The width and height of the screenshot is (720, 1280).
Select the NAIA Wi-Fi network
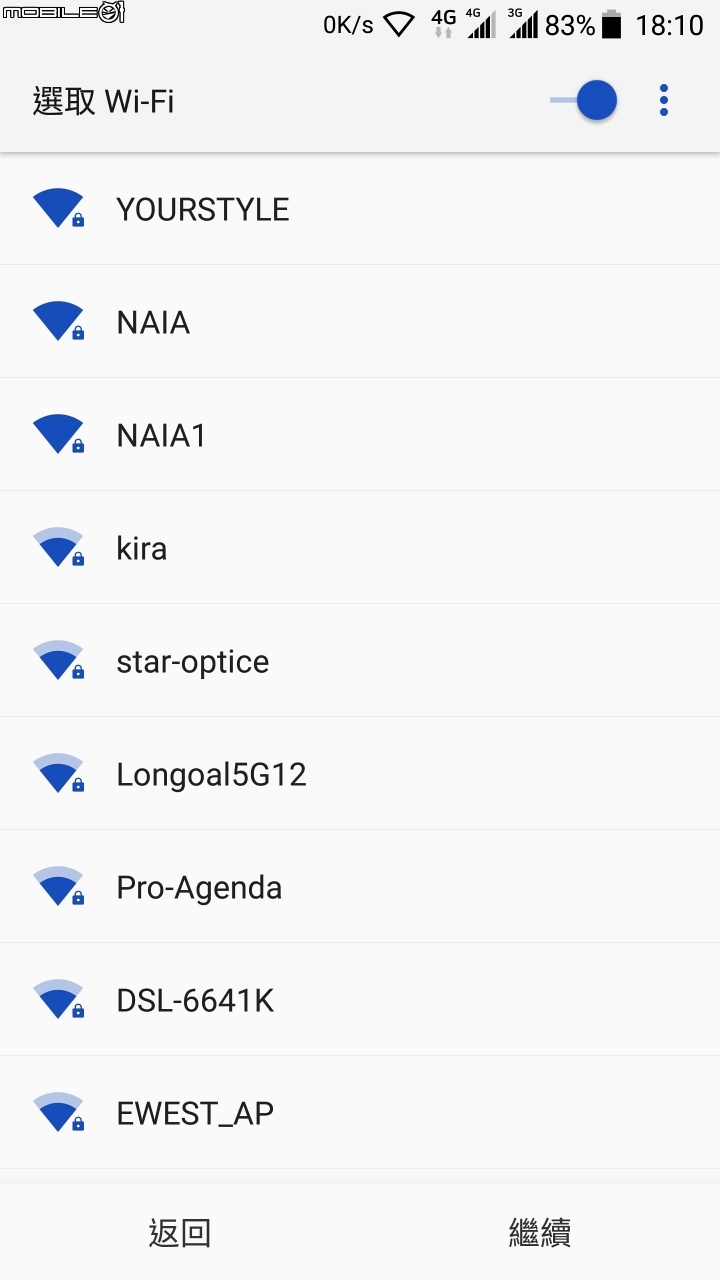click(360, 322)
